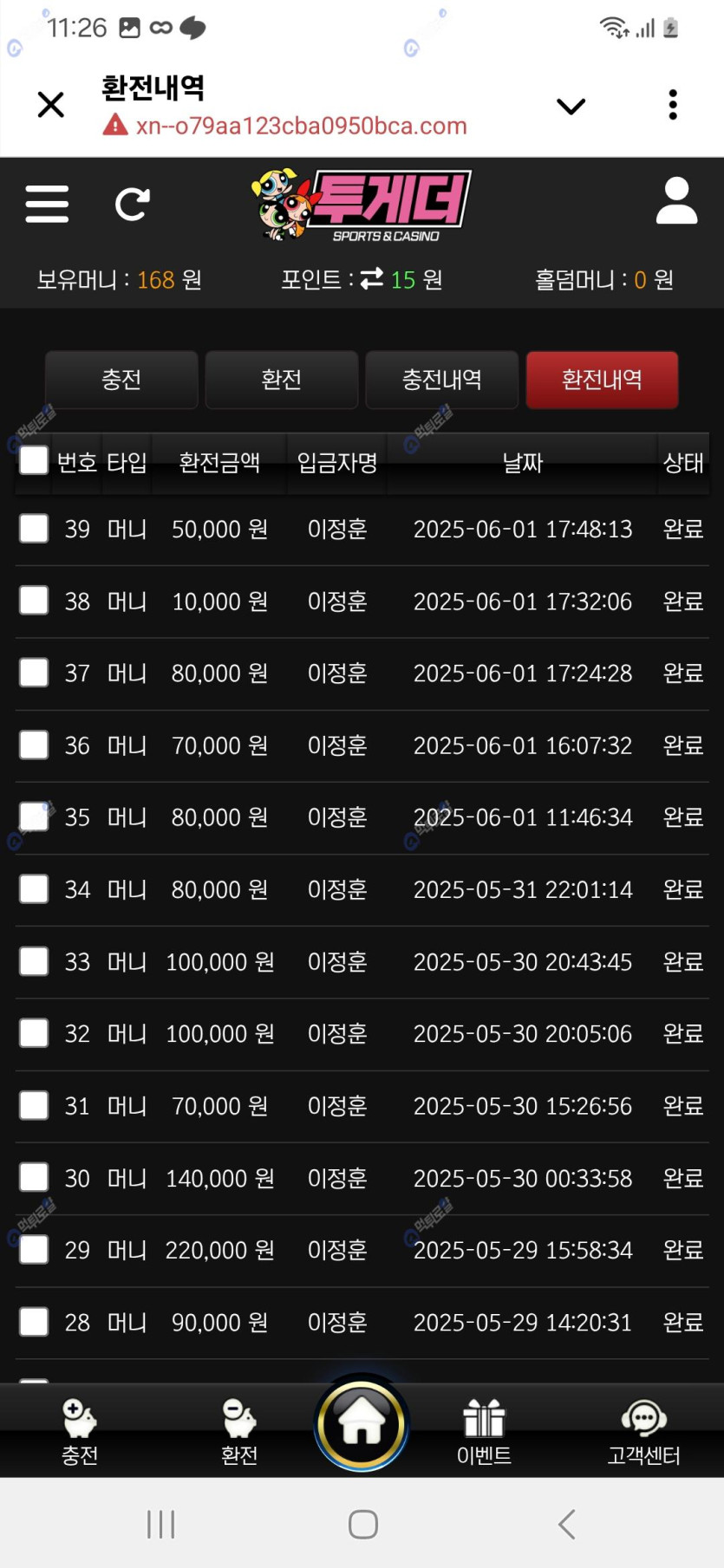
Task: Expand the page info chevron
Action: pyautogui.click(x=571, y=106)
